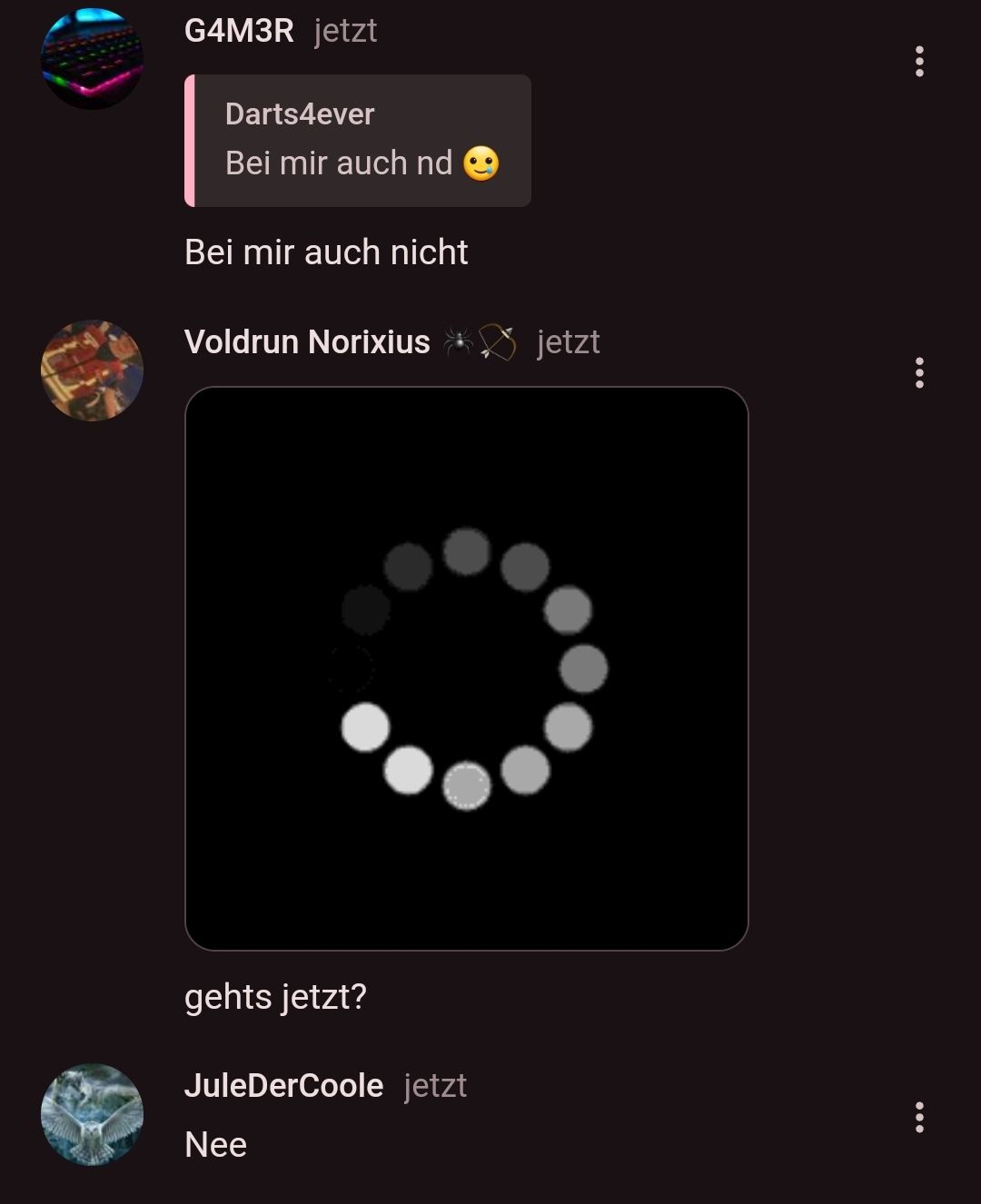The height and width of the screenshot is (1204, 981).
Task: Jump to quoted Darts4ever message
Action: [359, 141]
